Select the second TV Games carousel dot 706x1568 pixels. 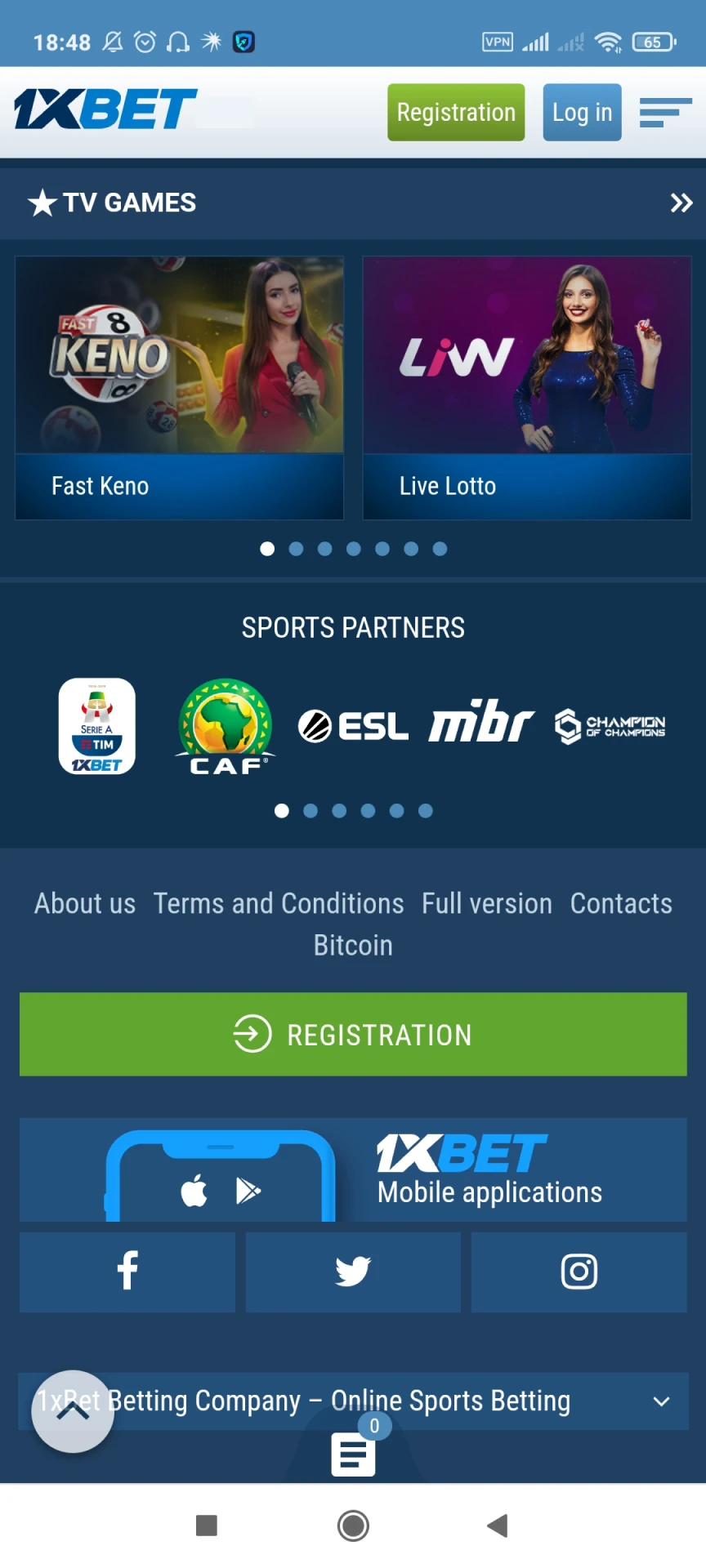click(x=296, y=549)
